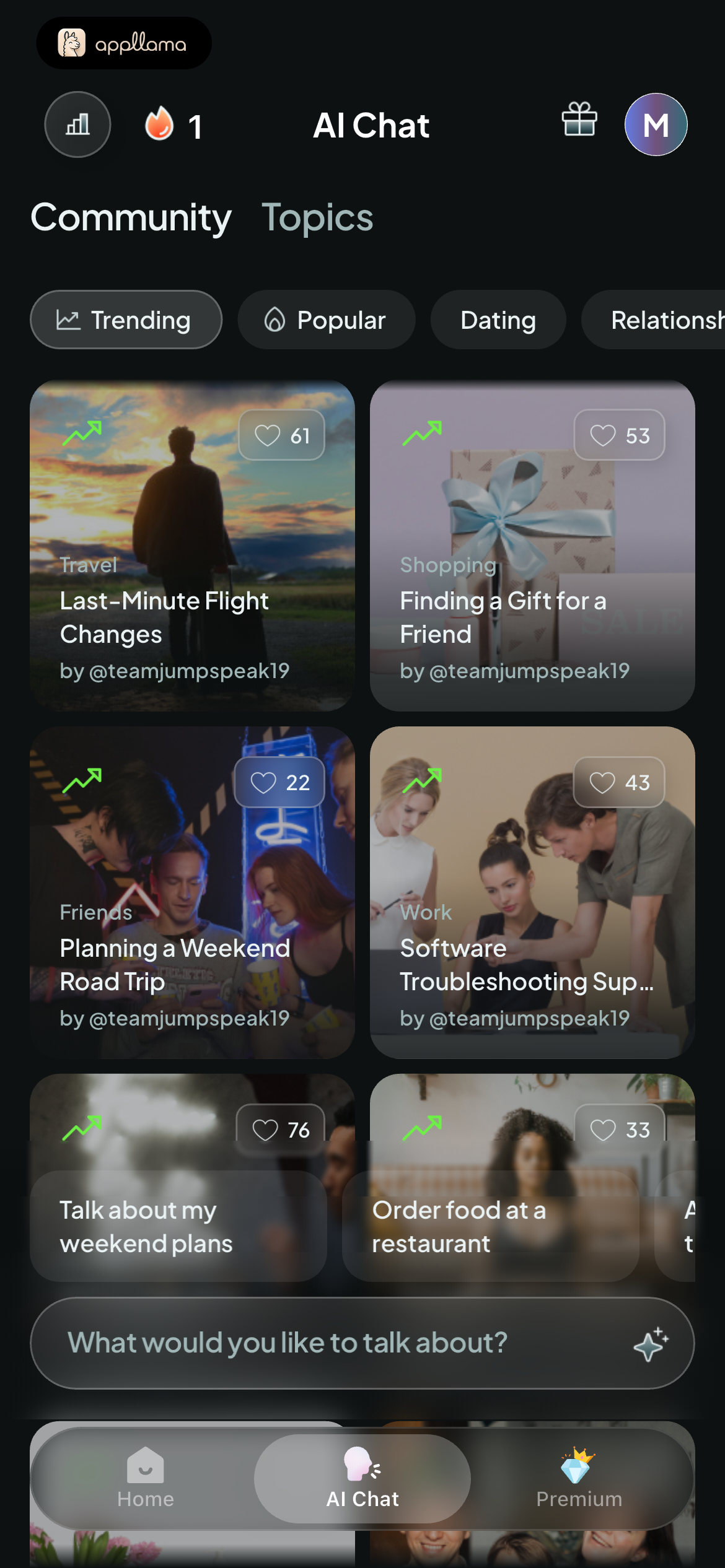Select the Popular filter chip
The width and height of the screenshot is (725, 1568).
327,320
